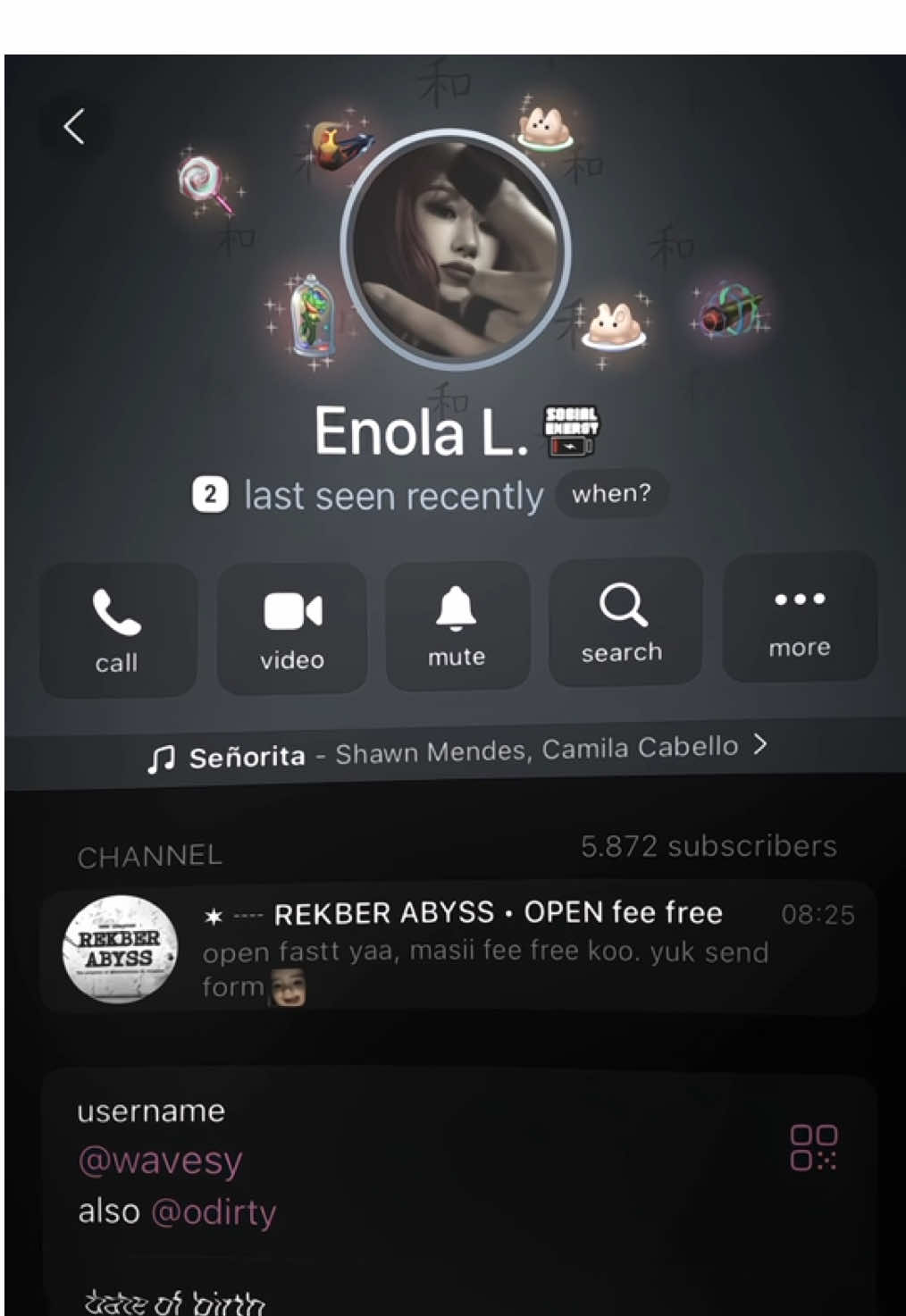Image resolution: width=906 pixels, height=1316 pixels.
Task: Search within this conversation
Action: 623,623
